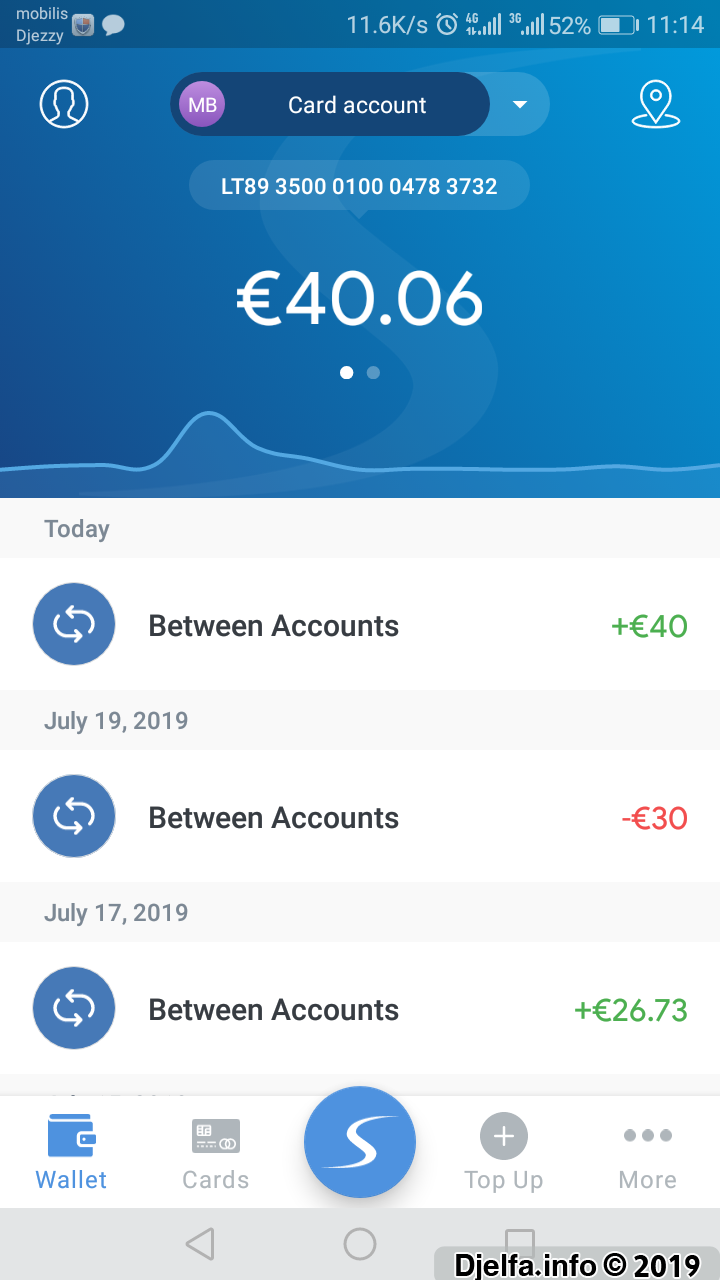Go back with system back button
The width and height of the screenshot is (720, 1280).
(200, 1243)
